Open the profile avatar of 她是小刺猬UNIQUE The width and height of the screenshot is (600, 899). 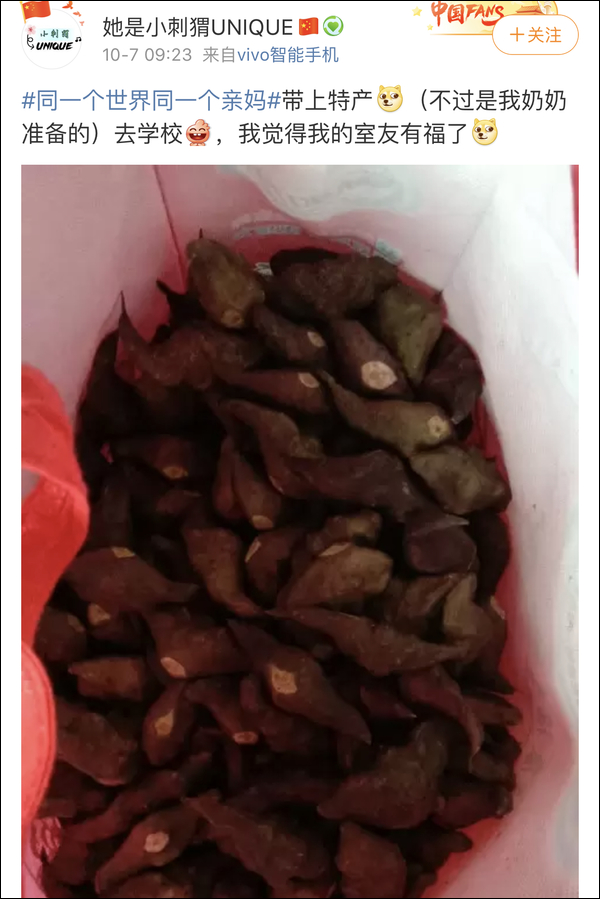52,39
